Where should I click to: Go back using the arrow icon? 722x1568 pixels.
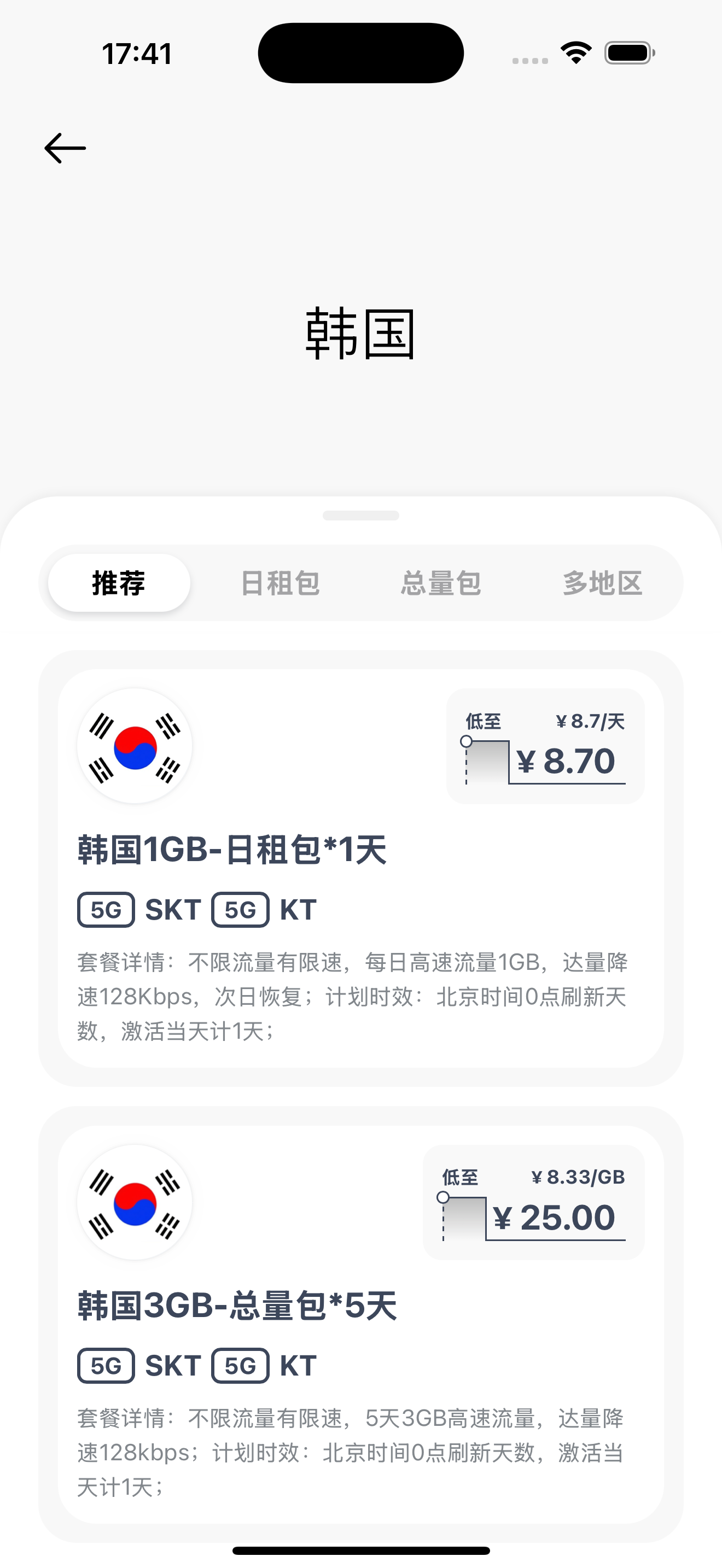(x=65, y=148)
